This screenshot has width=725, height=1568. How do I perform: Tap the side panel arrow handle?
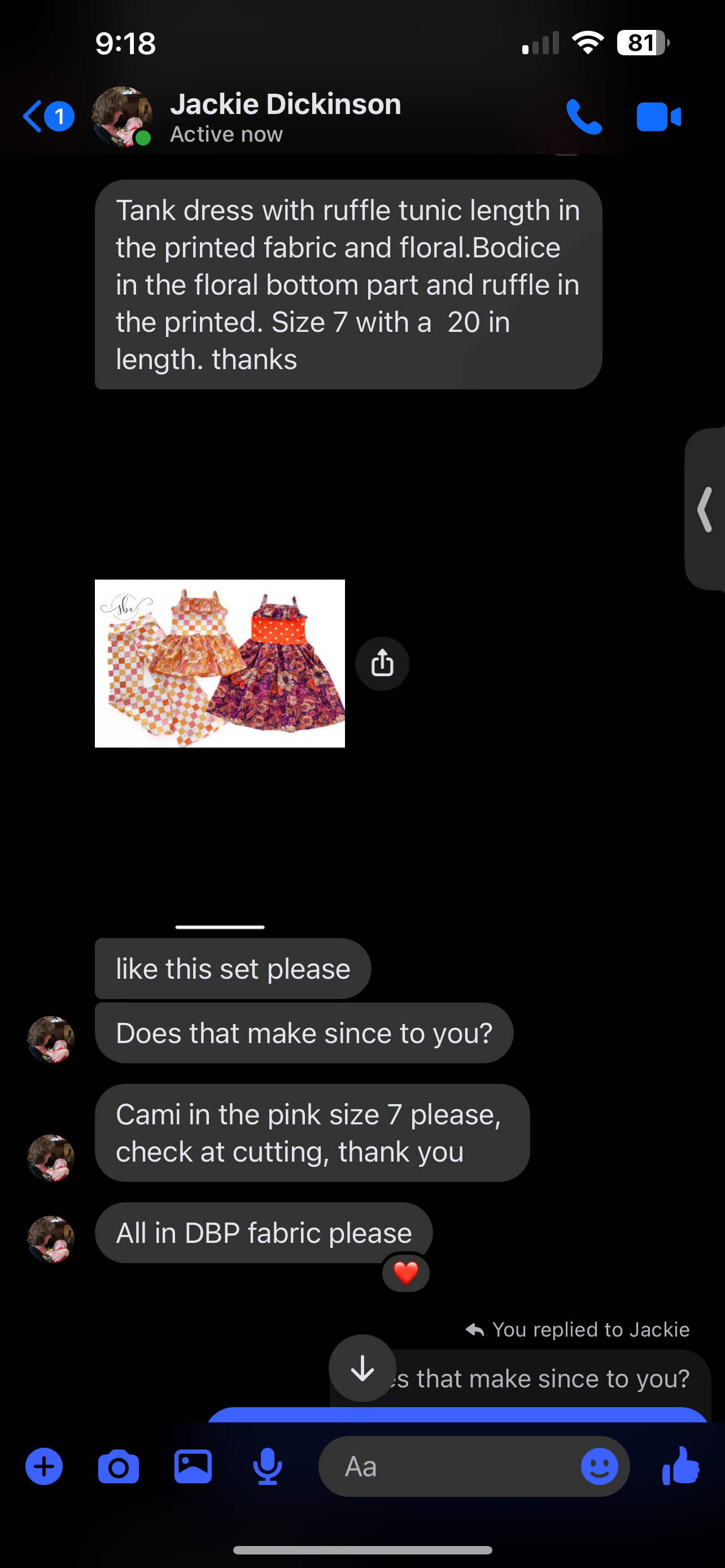point(705,510)
